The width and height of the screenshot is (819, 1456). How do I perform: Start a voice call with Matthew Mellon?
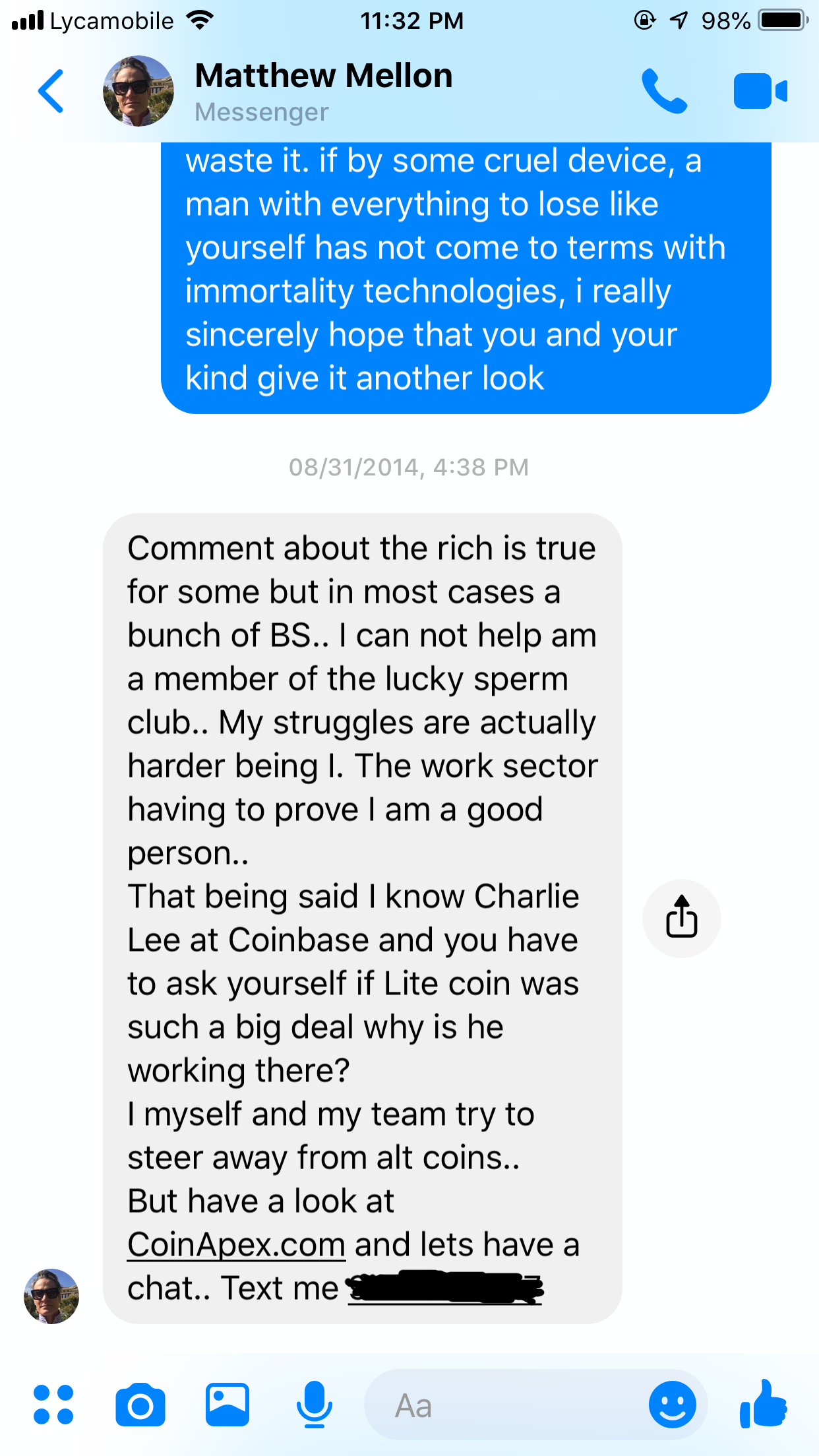(x=665, y=91)
